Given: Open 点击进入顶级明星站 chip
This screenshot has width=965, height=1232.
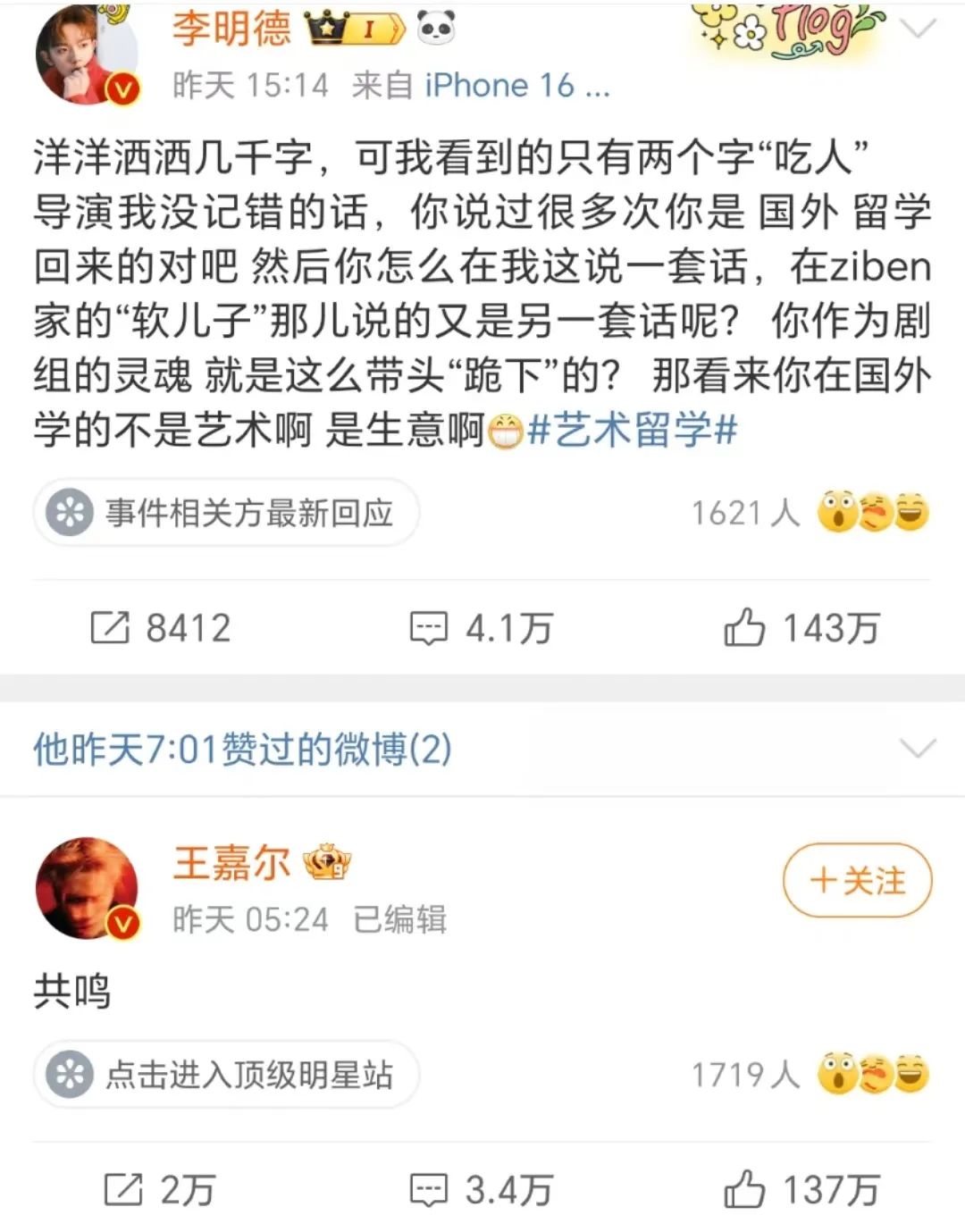Looking at the screenshot, I should (227, 1075).
